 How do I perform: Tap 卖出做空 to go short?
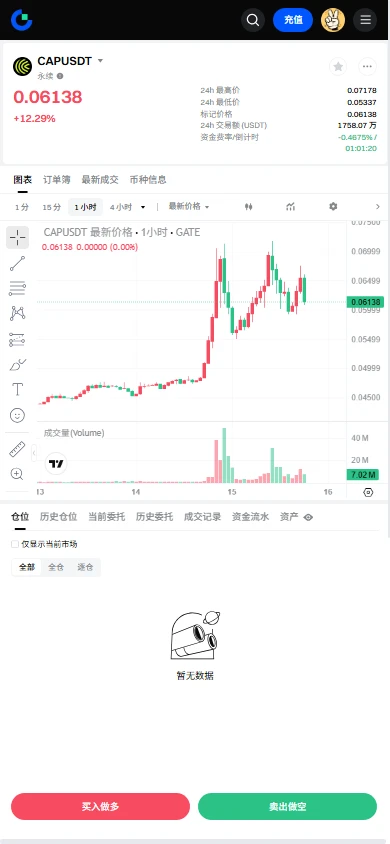tap(287, 806)
